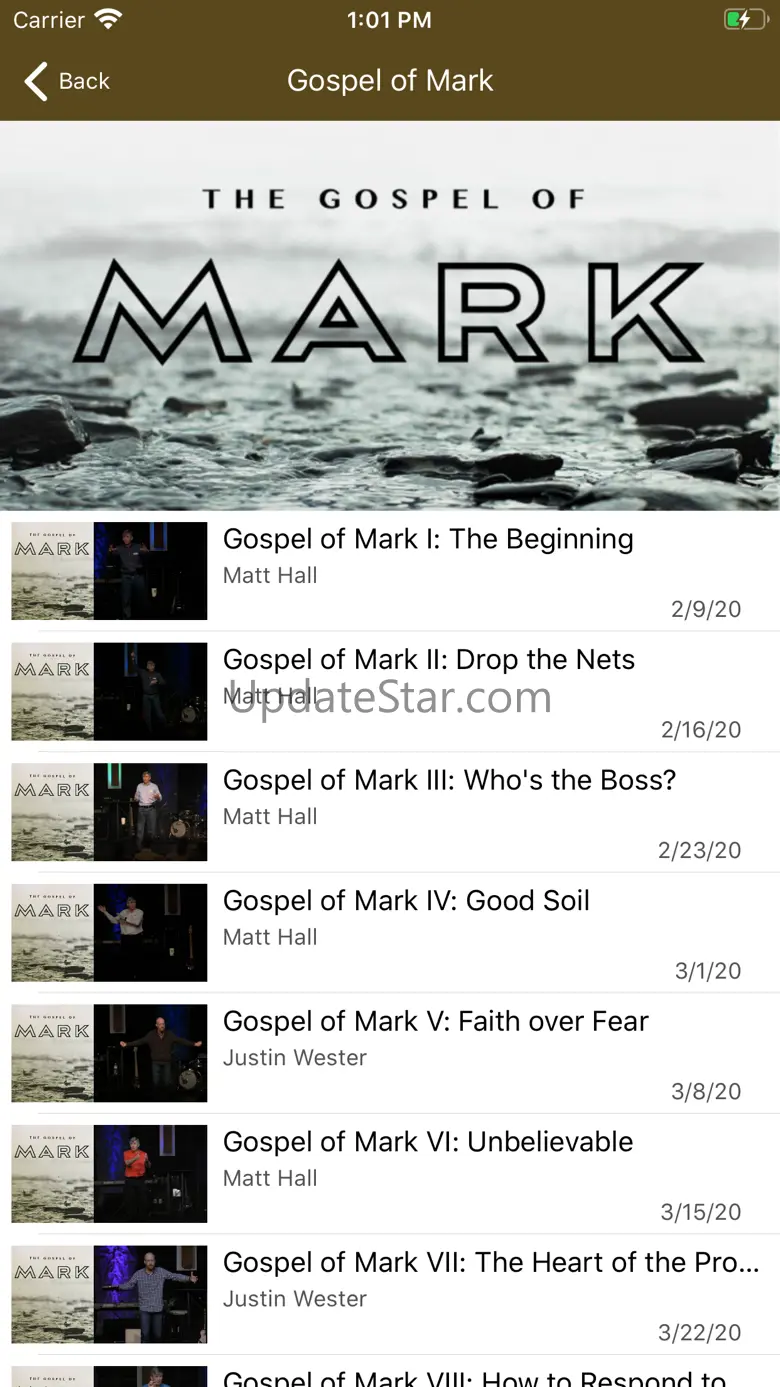Select the Gospel of Mark VII sermon
780x1387 pixels.
tap(490, 1263)
